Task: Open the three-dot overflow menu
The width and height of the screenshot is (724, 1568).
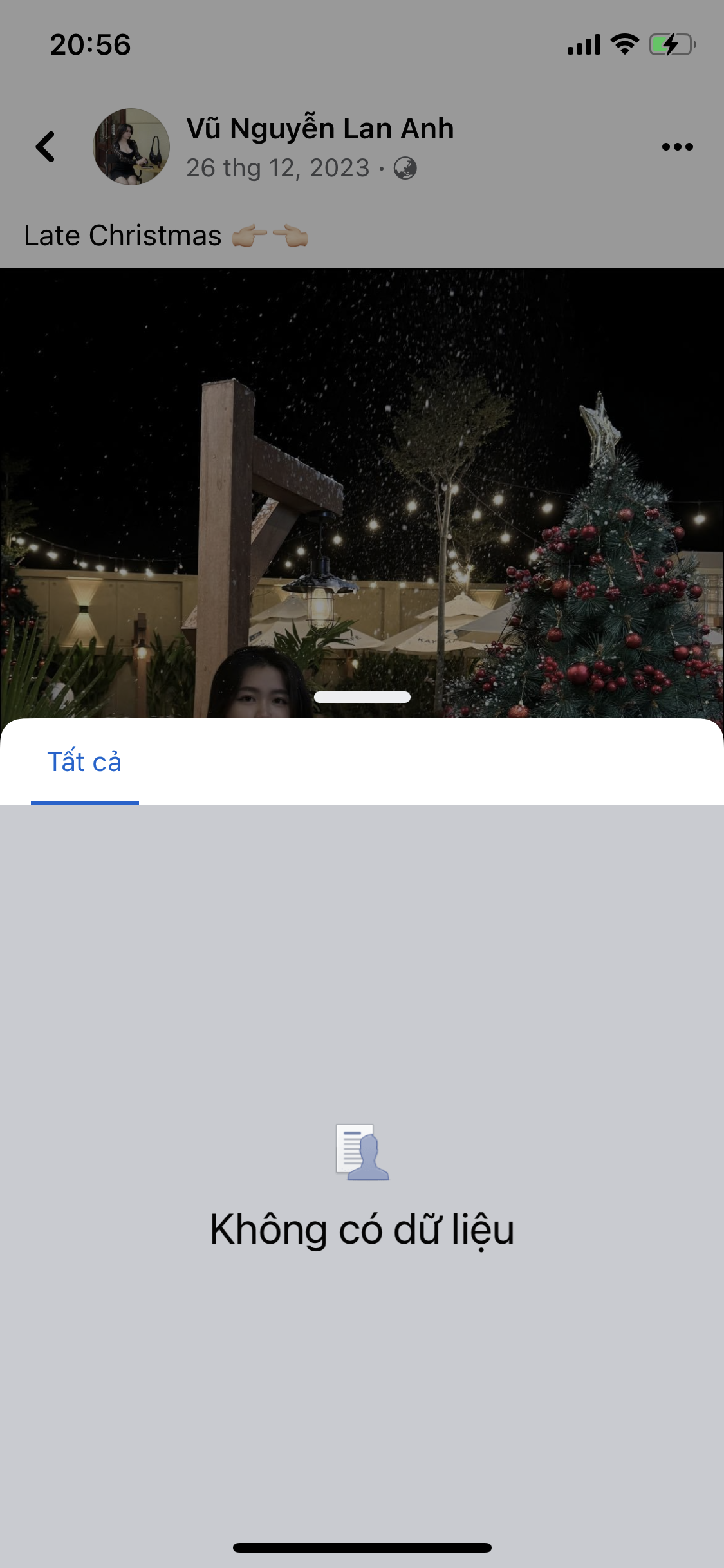Action: pos(677,147)
